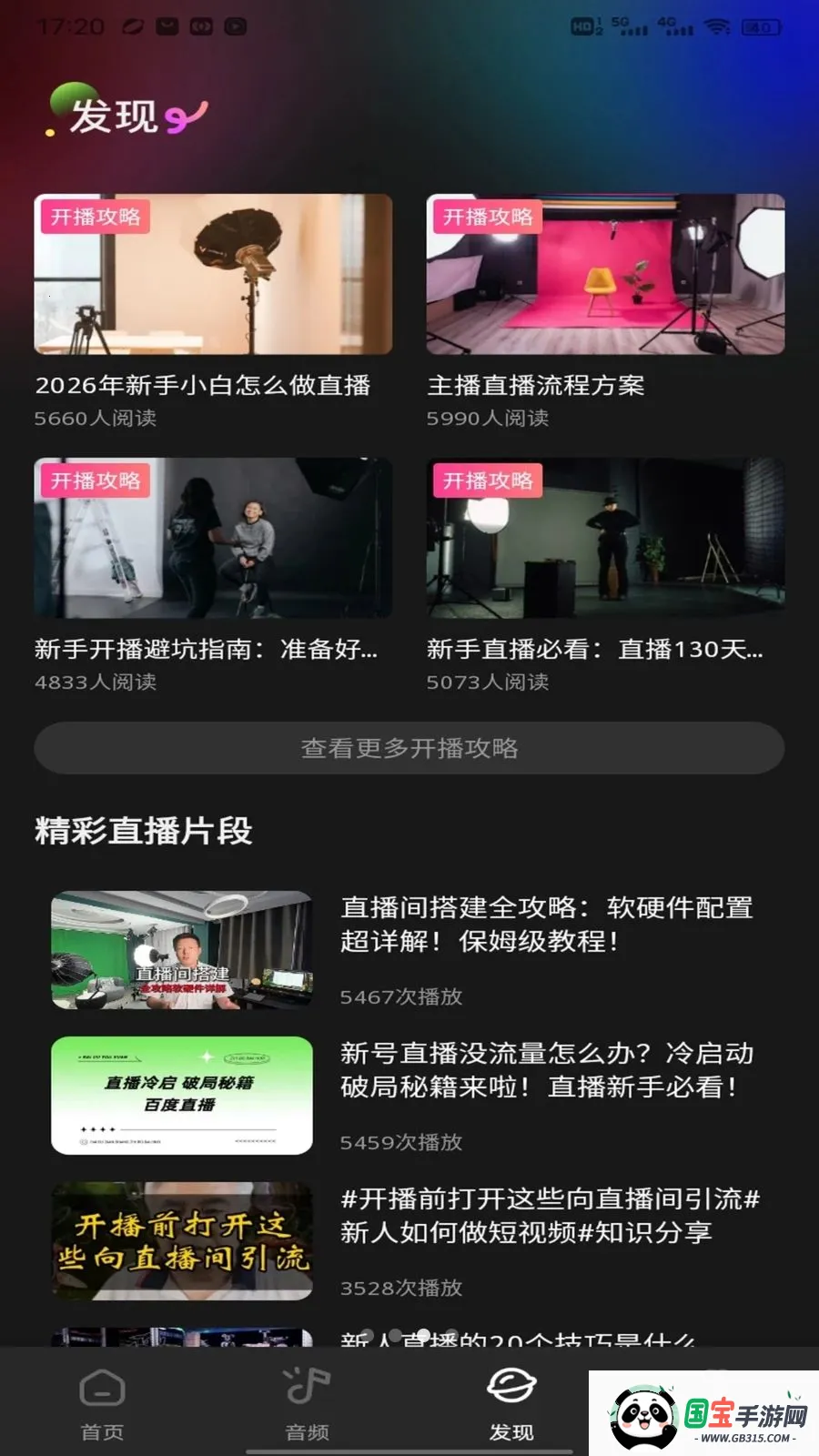This screenshot has width=819, height=1456.
Task: Switch to the 音频 tab
Action: point(308,1405)
